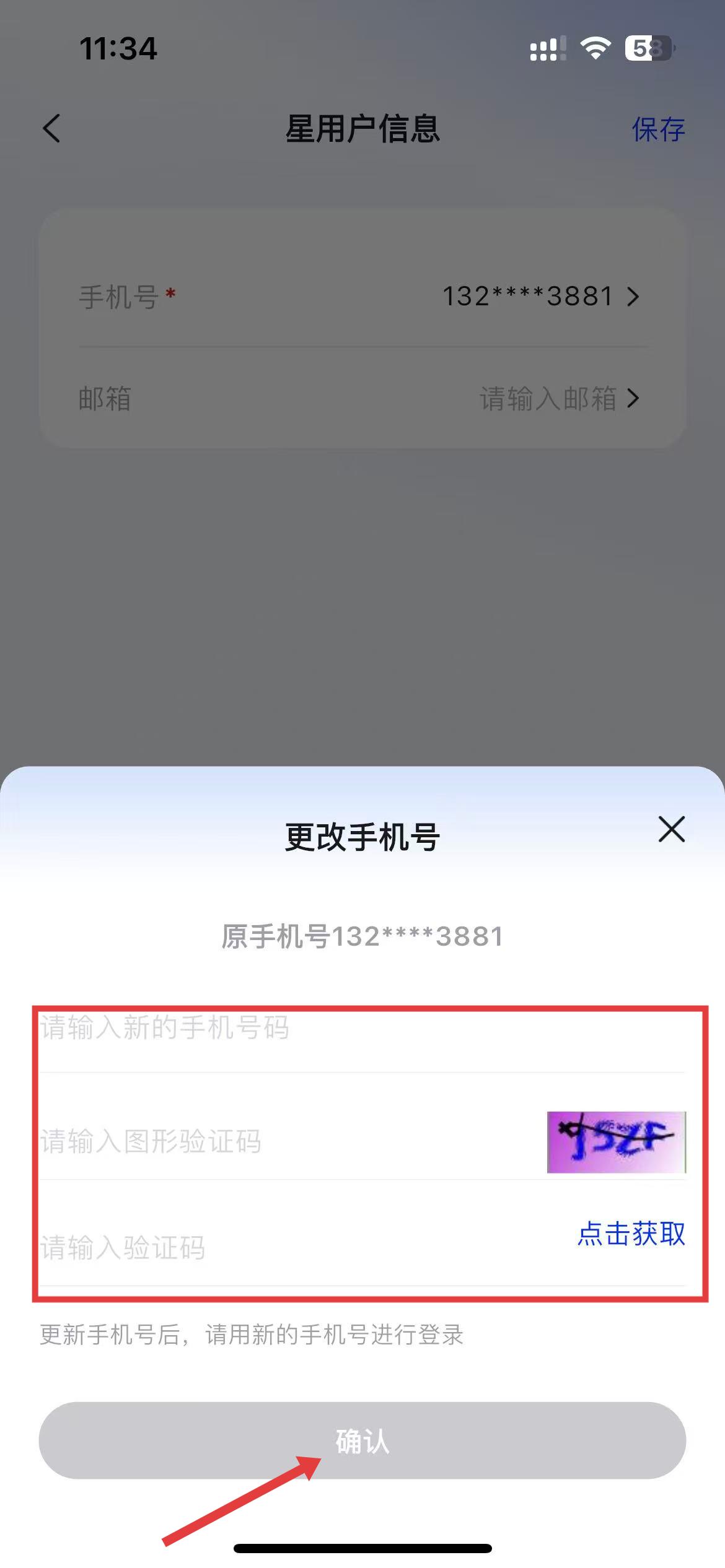Screen dimensions: 725x1568
Task: Go back using the top-left arrow
Action: coord(52,129)
